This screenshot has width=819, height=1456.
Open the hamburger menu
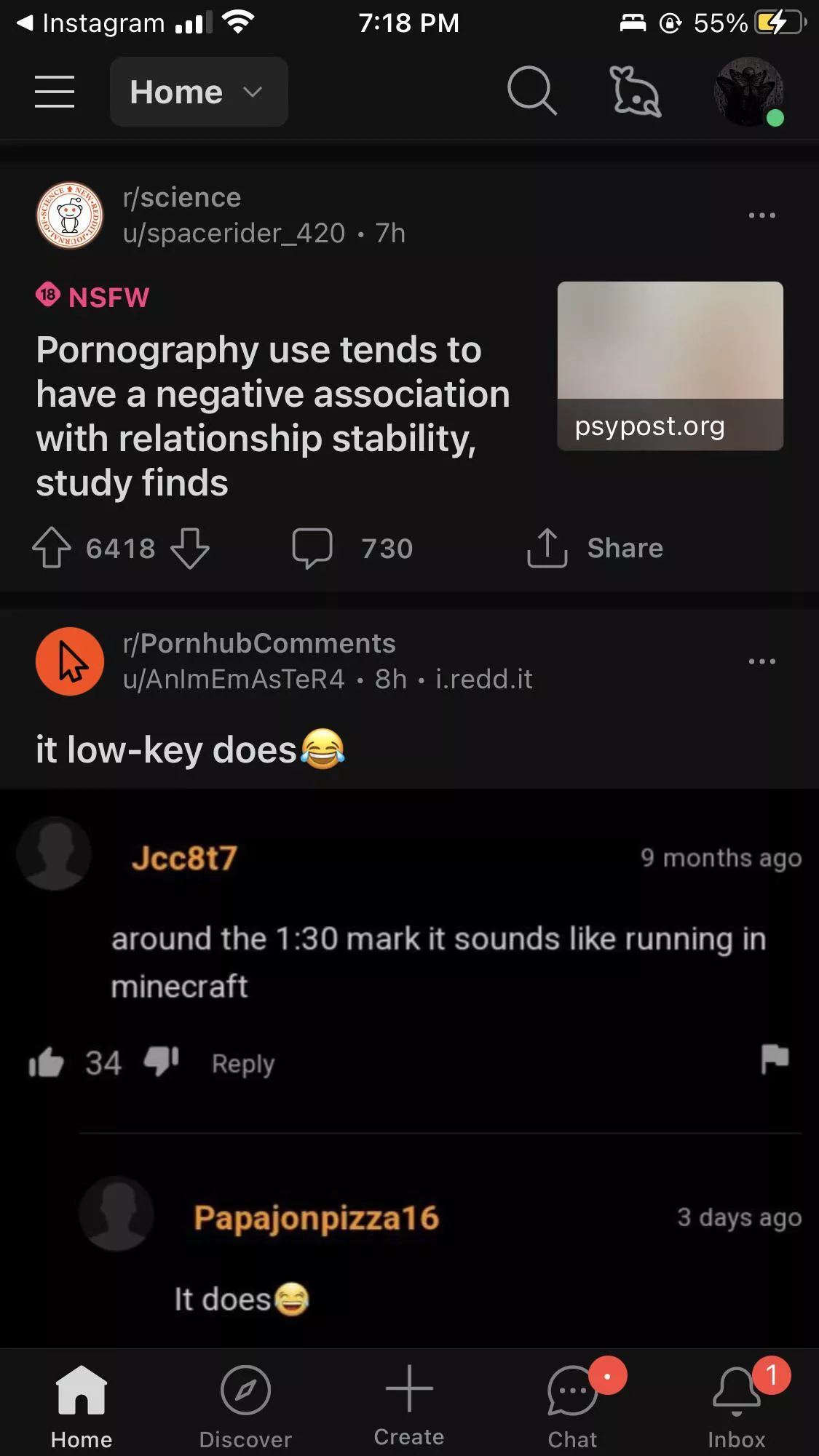click(55, 92)
